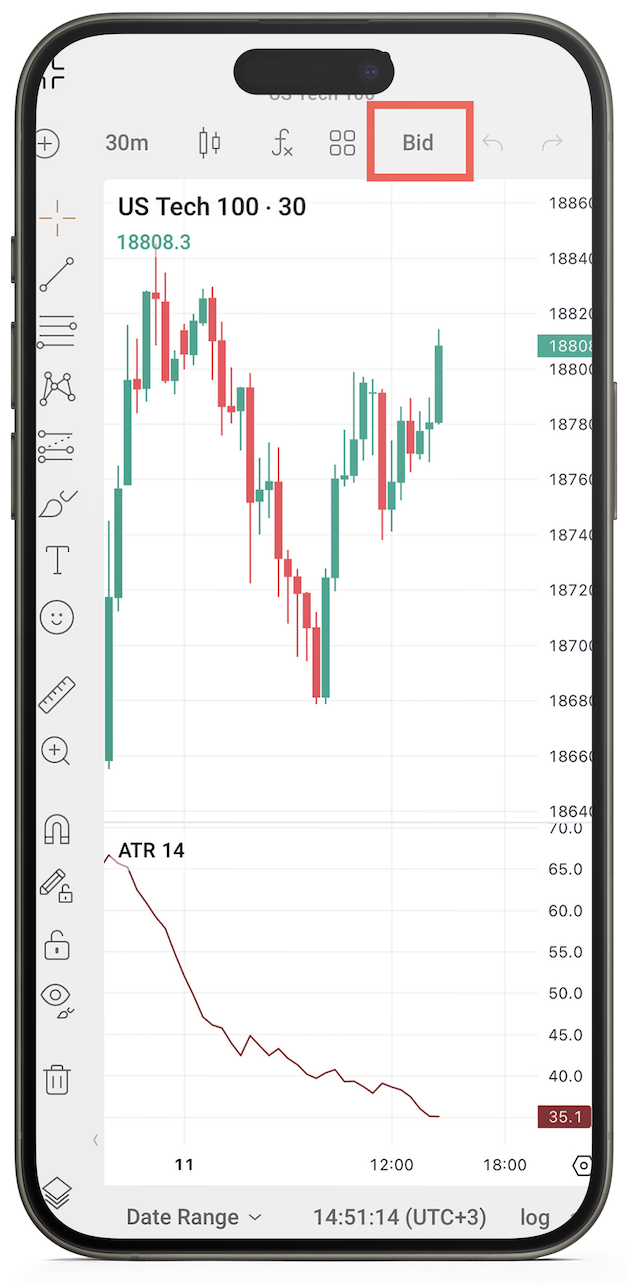Screen dimensions: 628x1284
Task: Delete drawings with the trash icon
Action: click(x=57, y=1079)
